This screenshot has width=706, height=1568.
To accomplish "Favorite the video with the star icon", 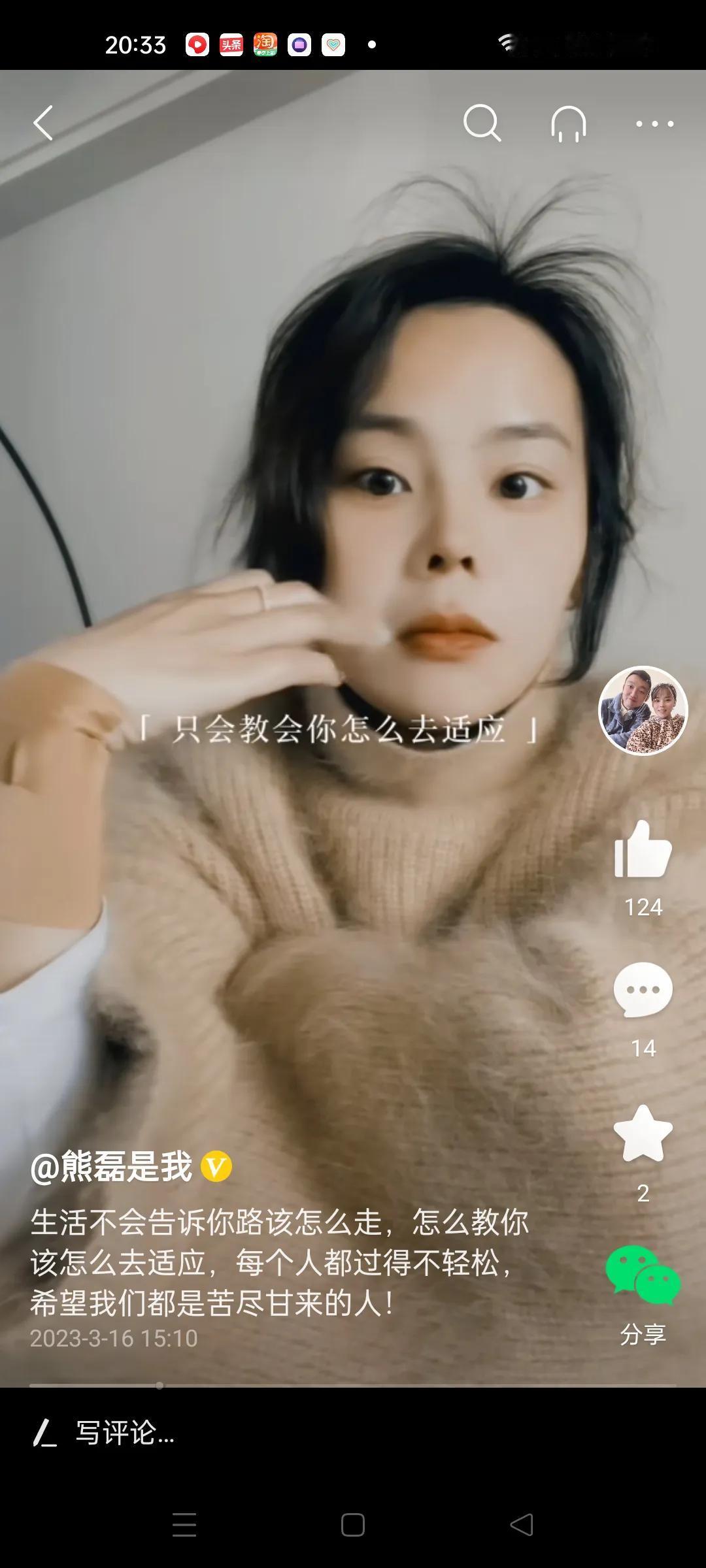I will point(643,1134).
